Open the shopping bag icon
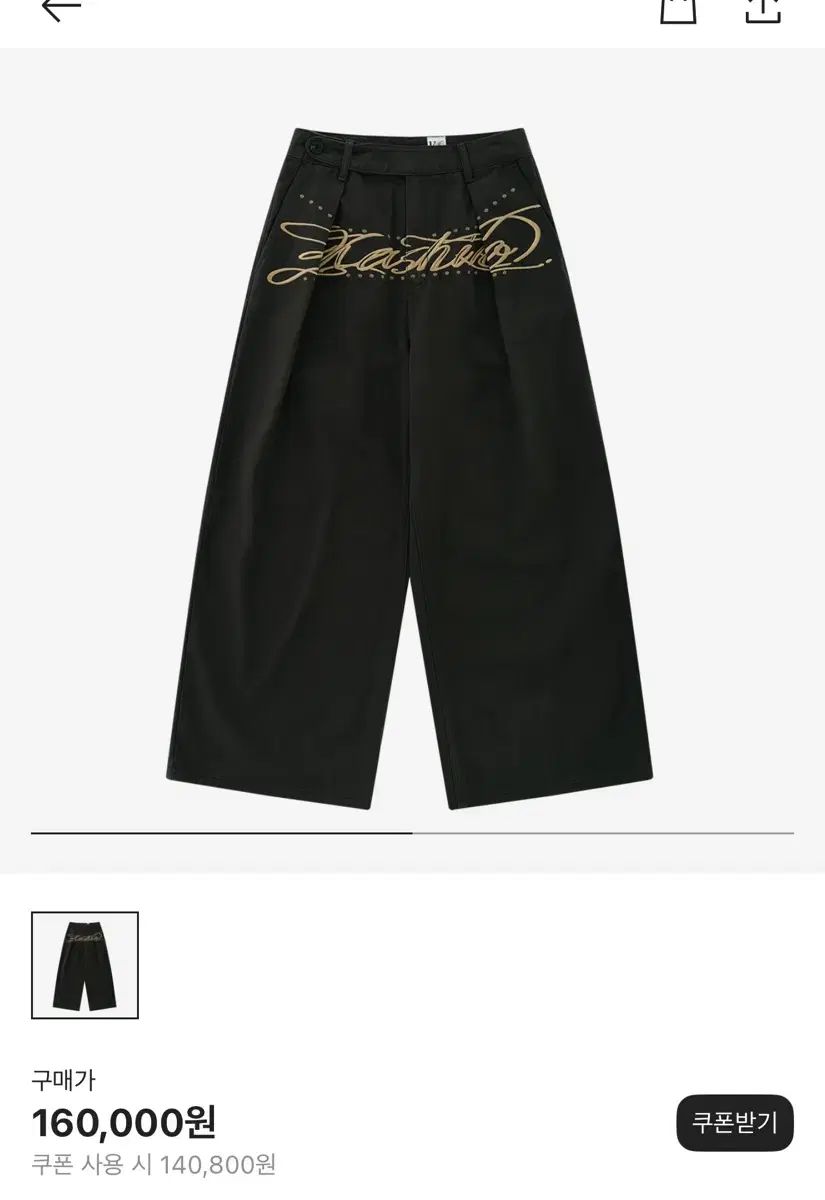The height and width of the screenshot is (1200, 825). 678,10
